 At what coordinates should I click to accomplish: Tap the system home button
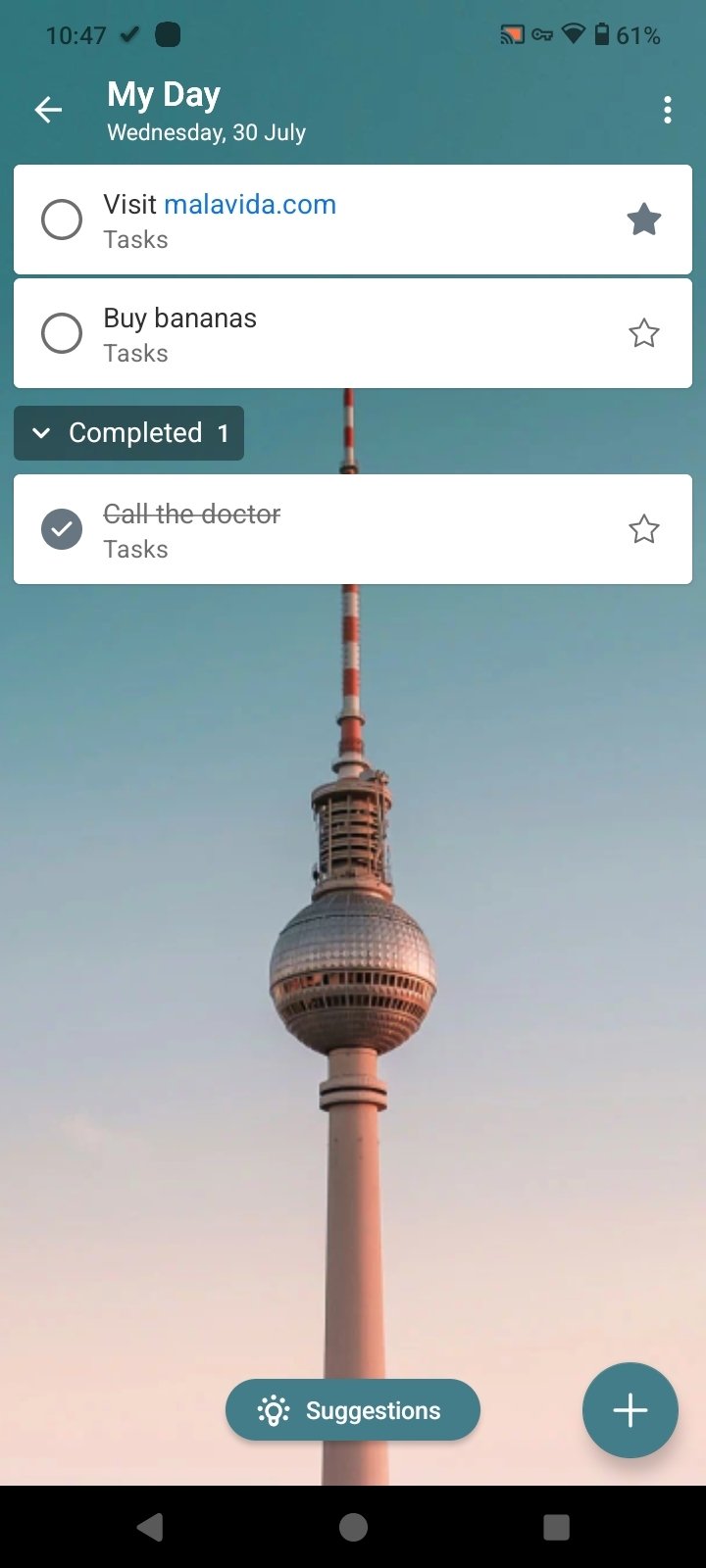click(x=353, y=1527)
